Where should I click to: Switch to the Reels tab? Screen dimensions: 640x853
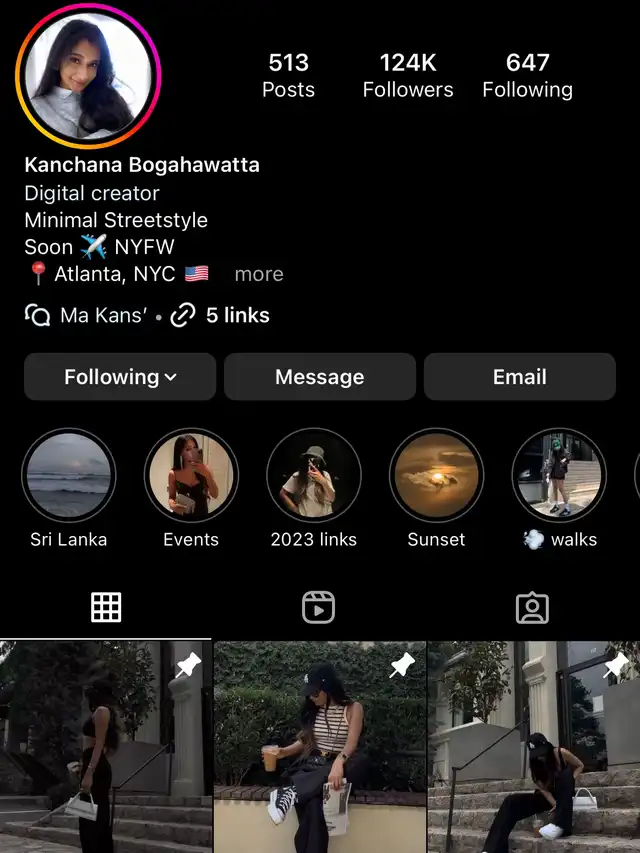[x=319, y=607]
